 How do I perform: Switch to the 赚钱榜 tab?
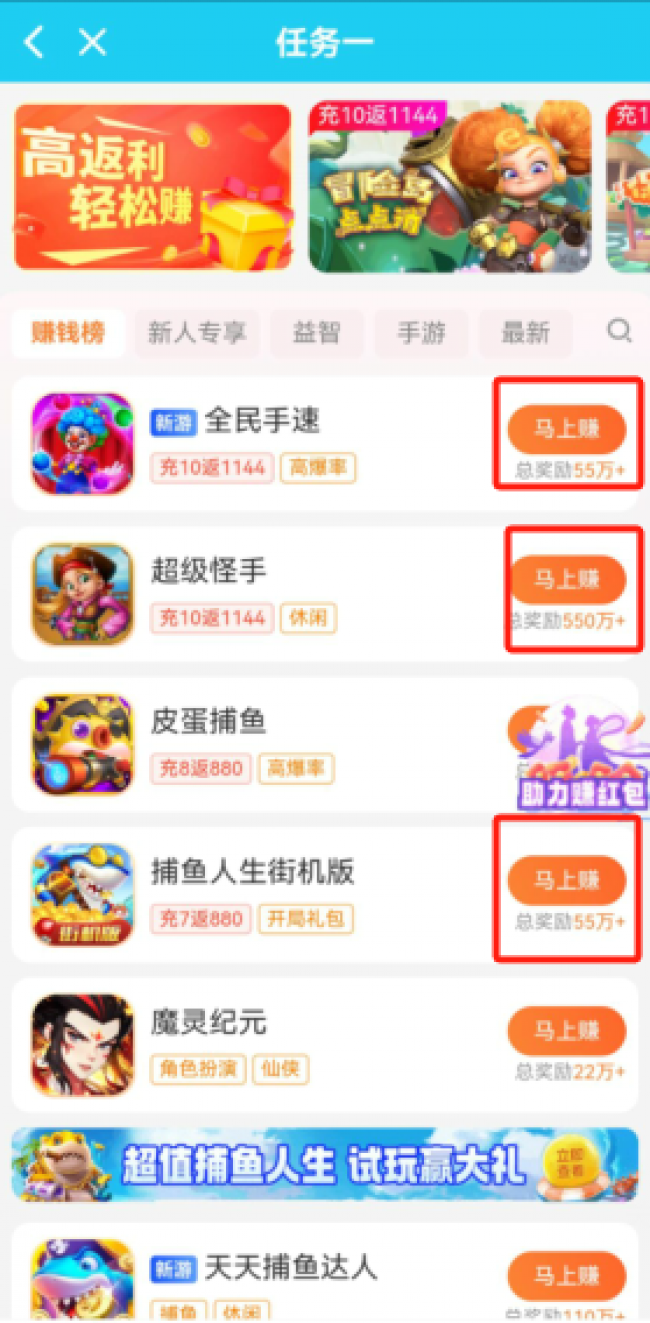(x=68, y=333)
